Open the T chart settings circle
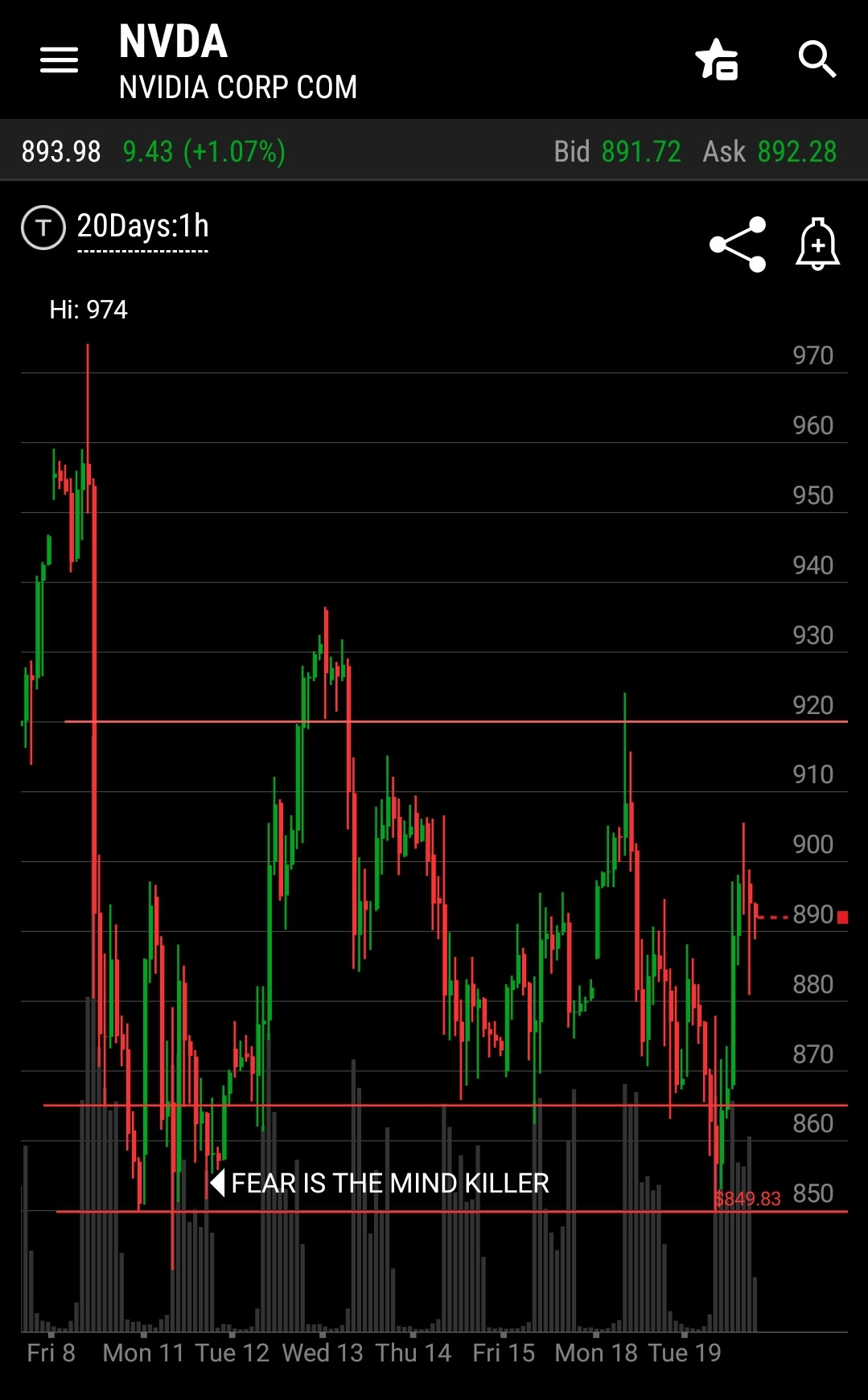The width and height of the screenshot is (868, 1400). (x=43, y=228)
